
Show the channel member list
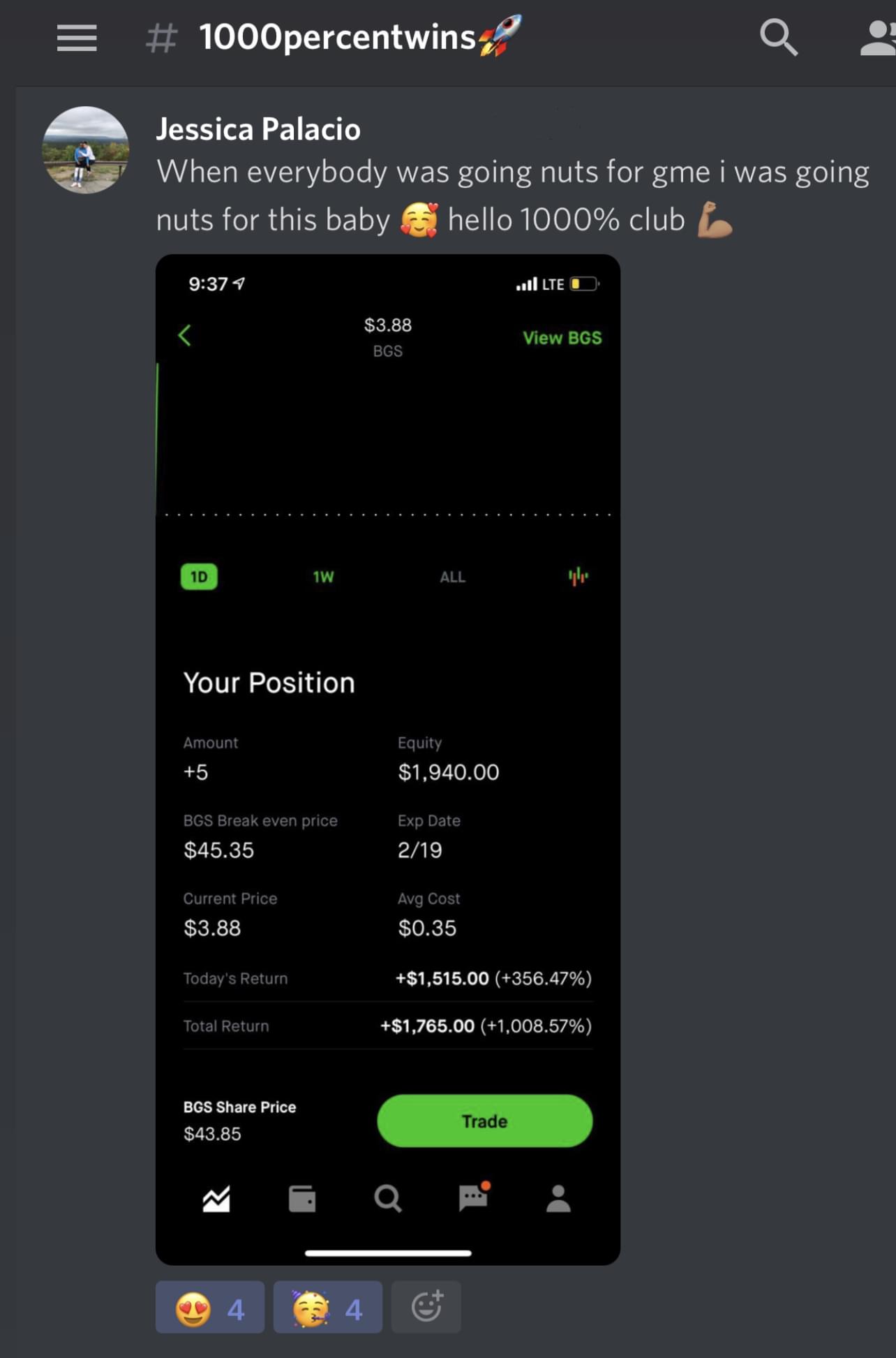(x=878, y=38)
